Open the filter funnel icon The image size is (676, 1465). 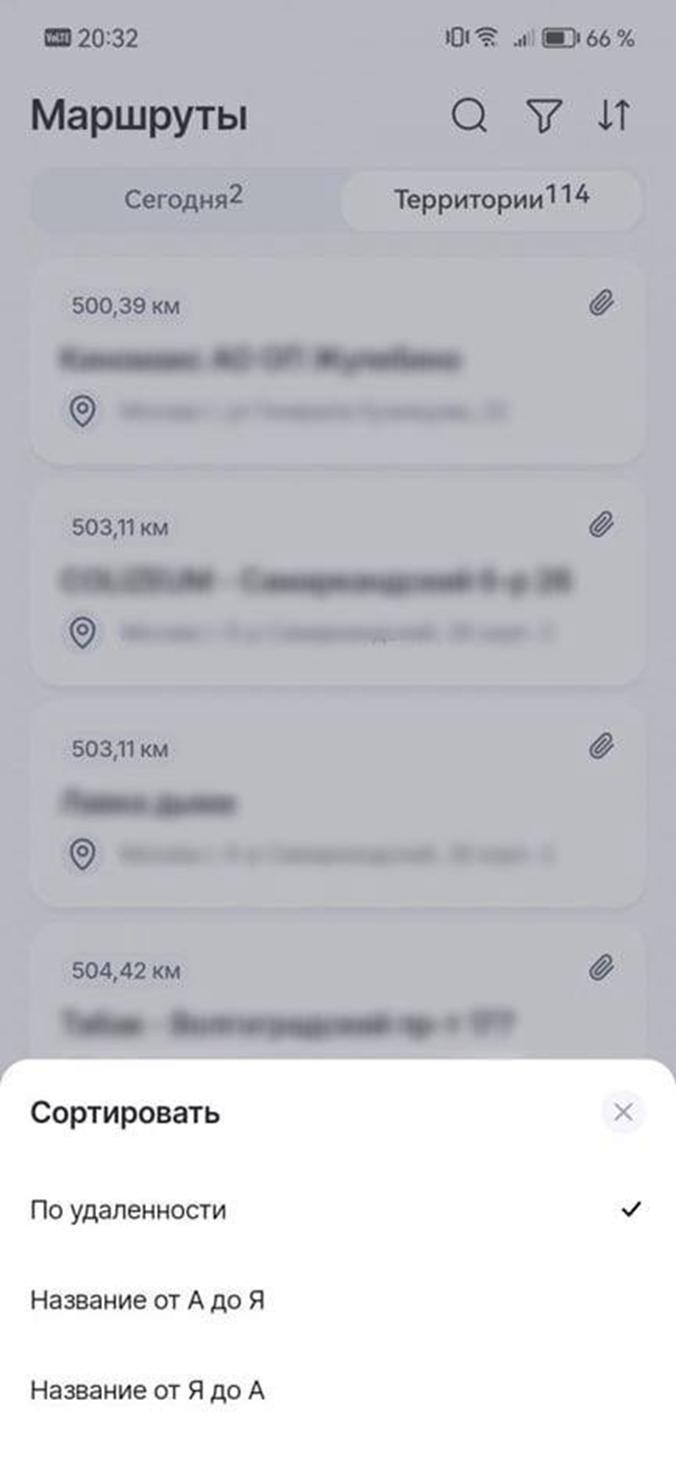543,116
